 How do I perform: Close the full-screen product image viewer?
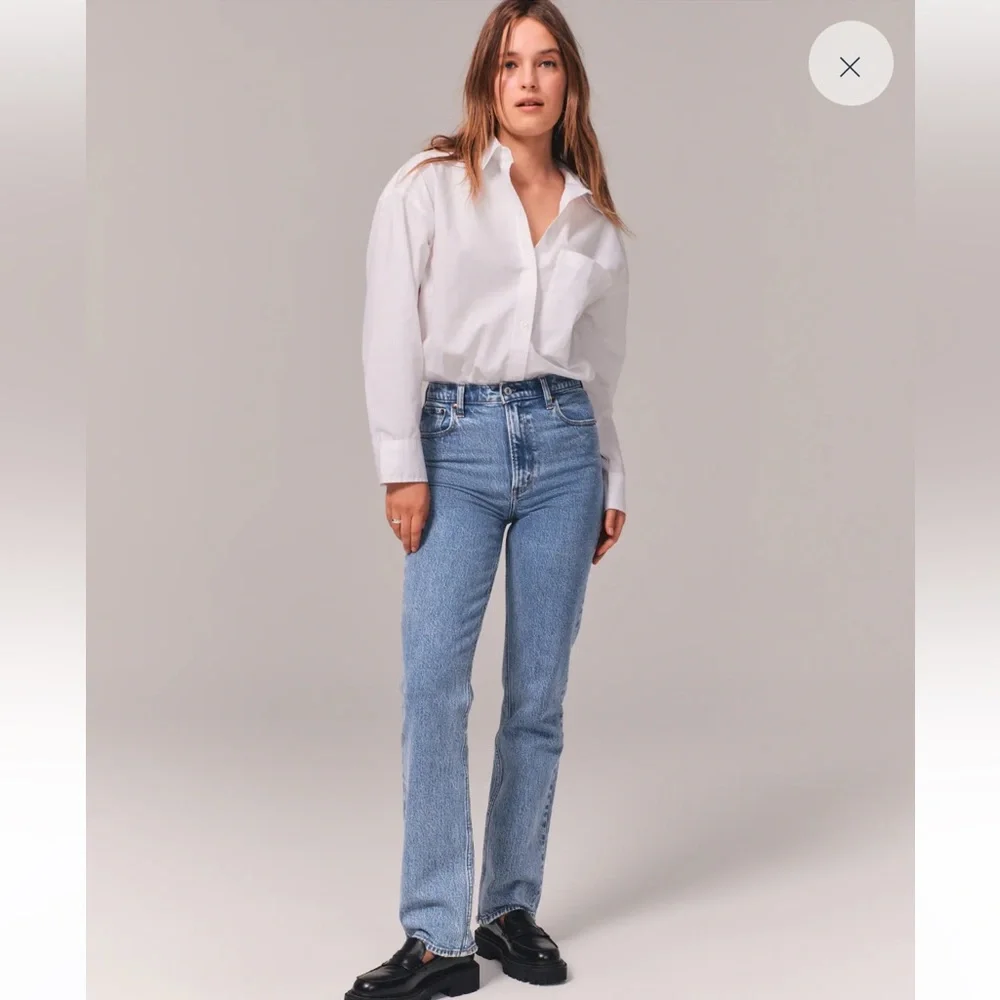pos(850,67)
